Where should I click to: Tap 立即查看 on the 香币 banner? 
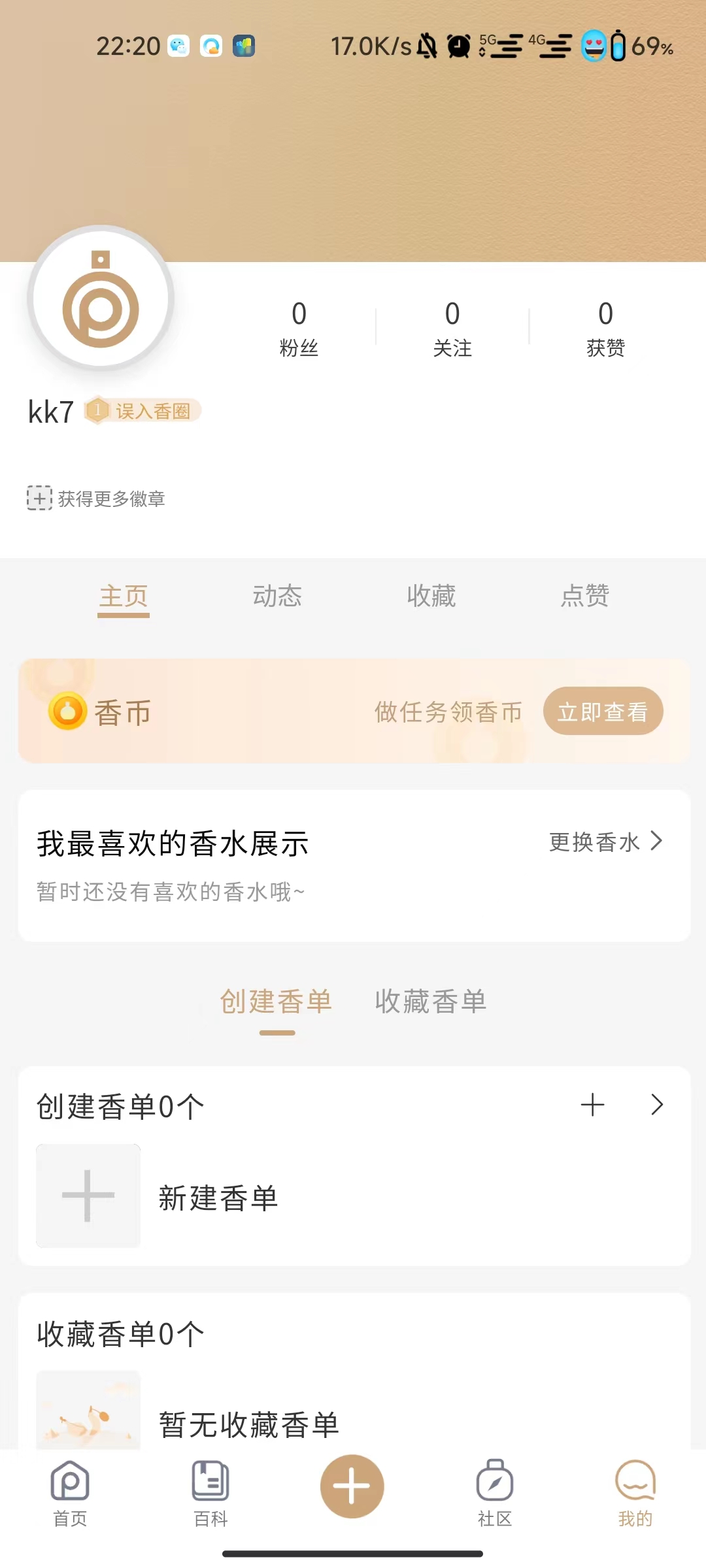pyautogui.click(x=603, y=711)
